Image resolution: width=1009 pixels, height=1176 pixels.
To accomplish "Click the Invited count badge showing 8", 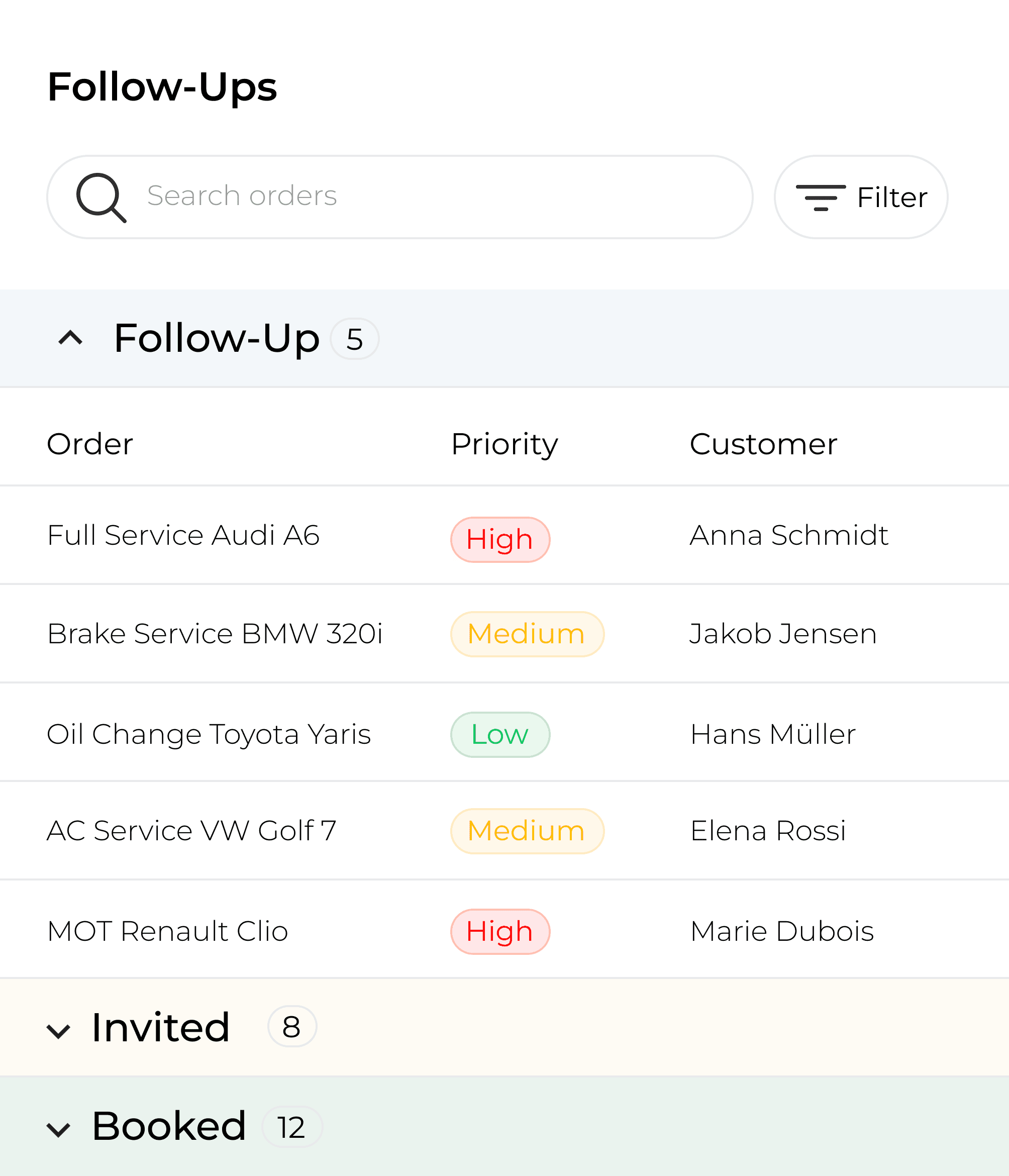I will click(x=291, y=1028).
